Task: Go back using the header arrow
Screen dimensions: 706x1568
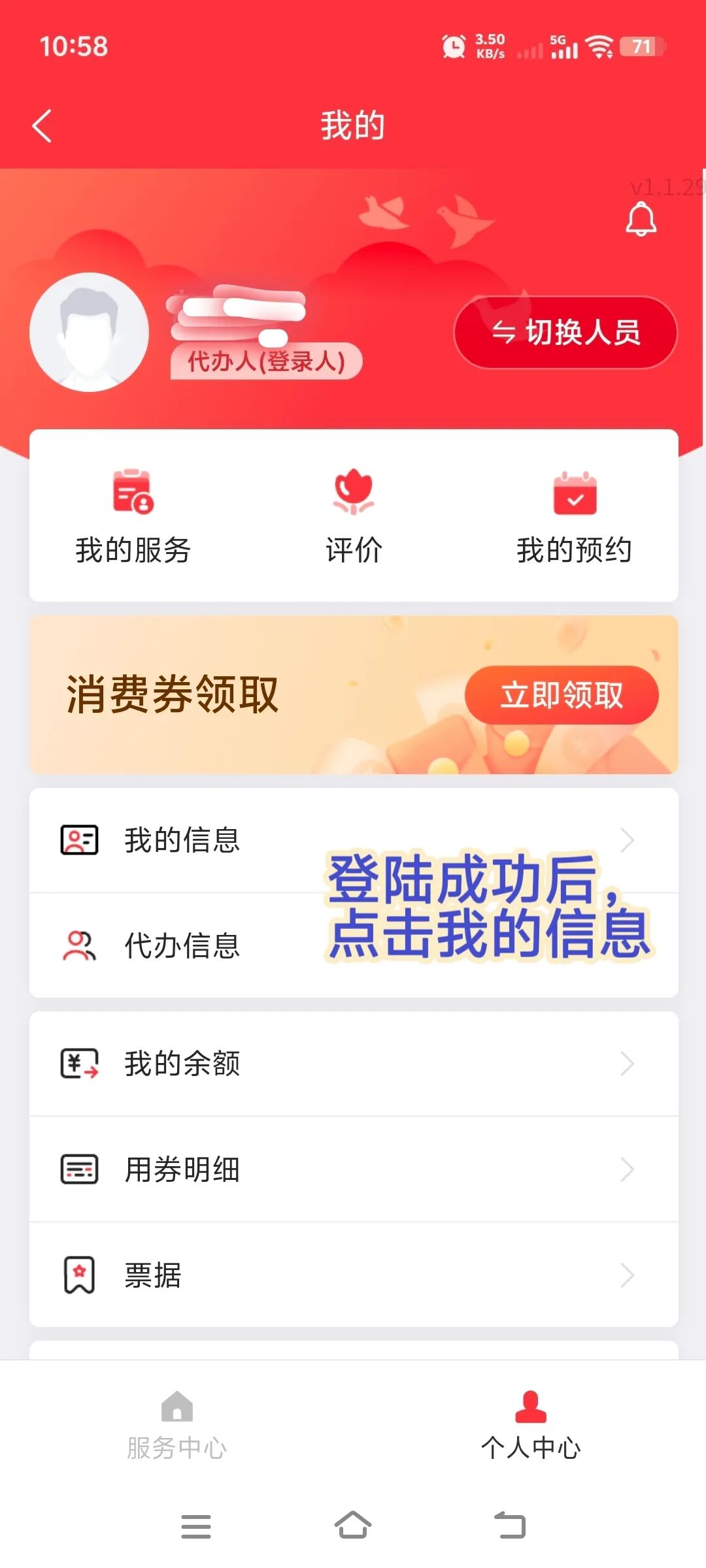Action: (42, 125)
